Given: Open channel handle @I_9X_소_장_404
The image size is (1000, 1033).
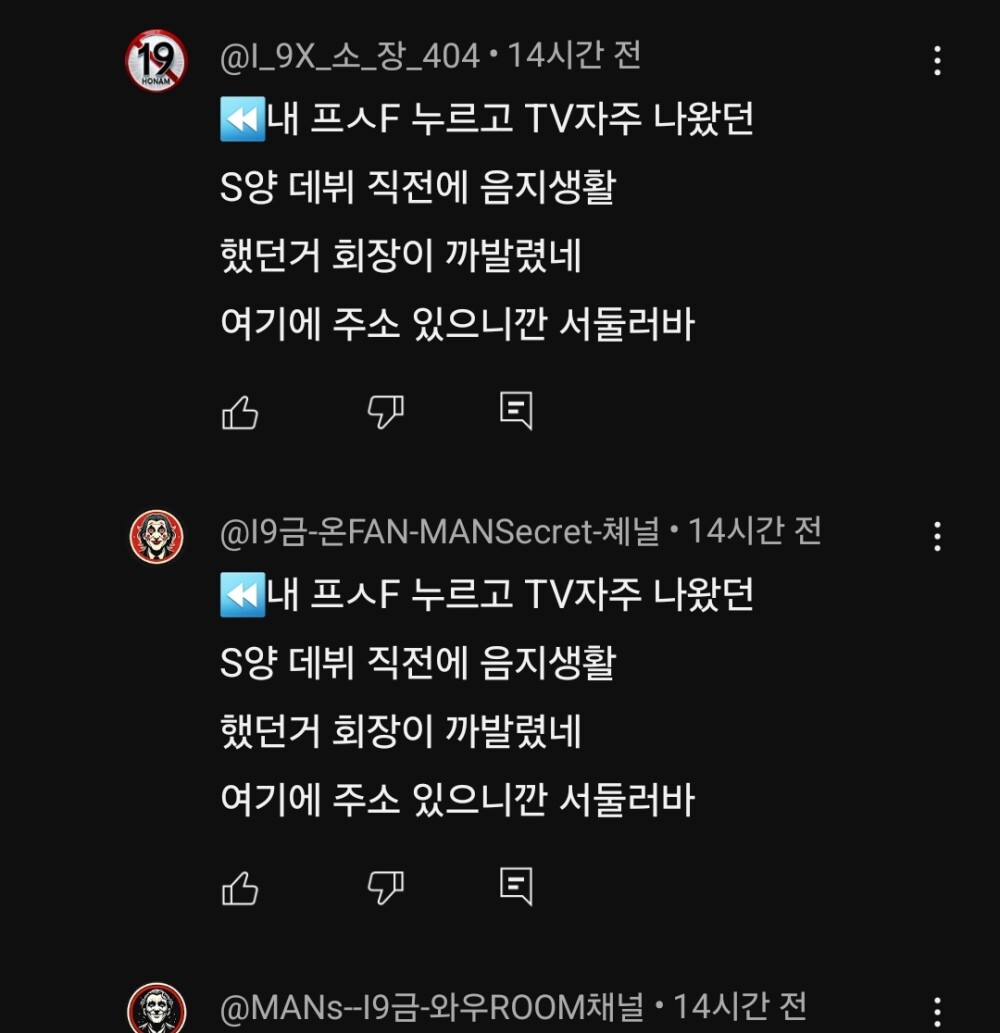Looking at the screenshot, I should tap(350, 56).
